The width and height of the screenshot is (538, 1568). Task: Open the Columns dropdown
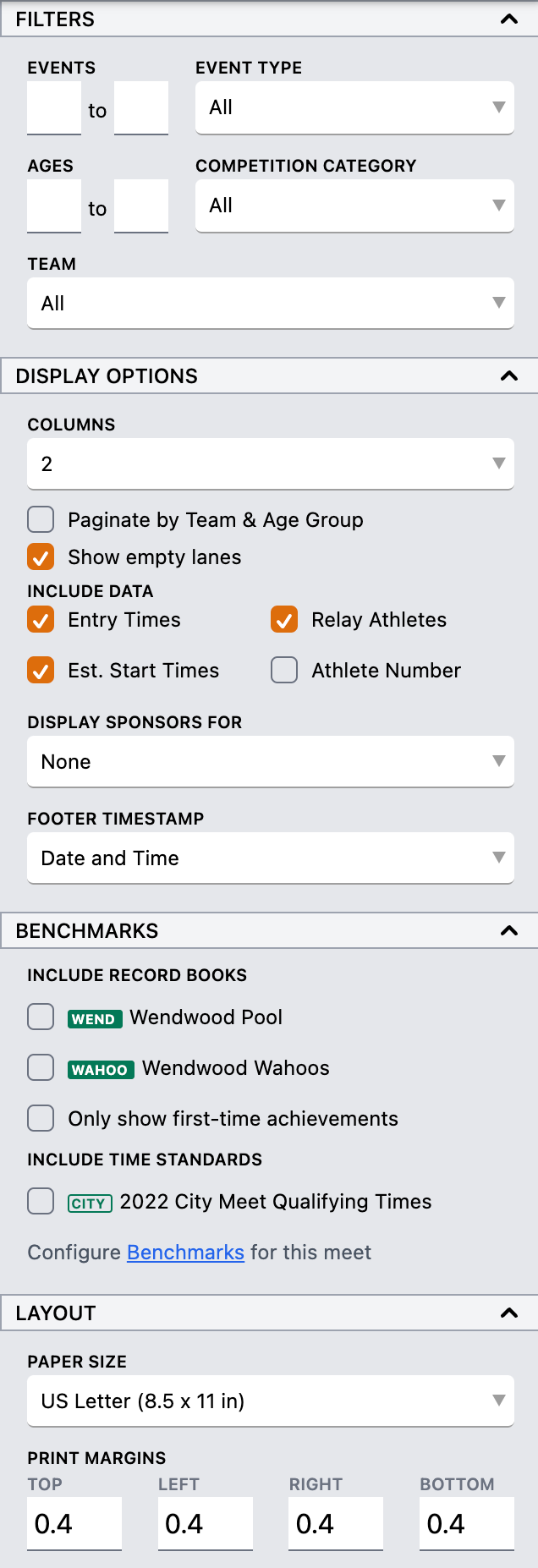[x=271, y=463]
